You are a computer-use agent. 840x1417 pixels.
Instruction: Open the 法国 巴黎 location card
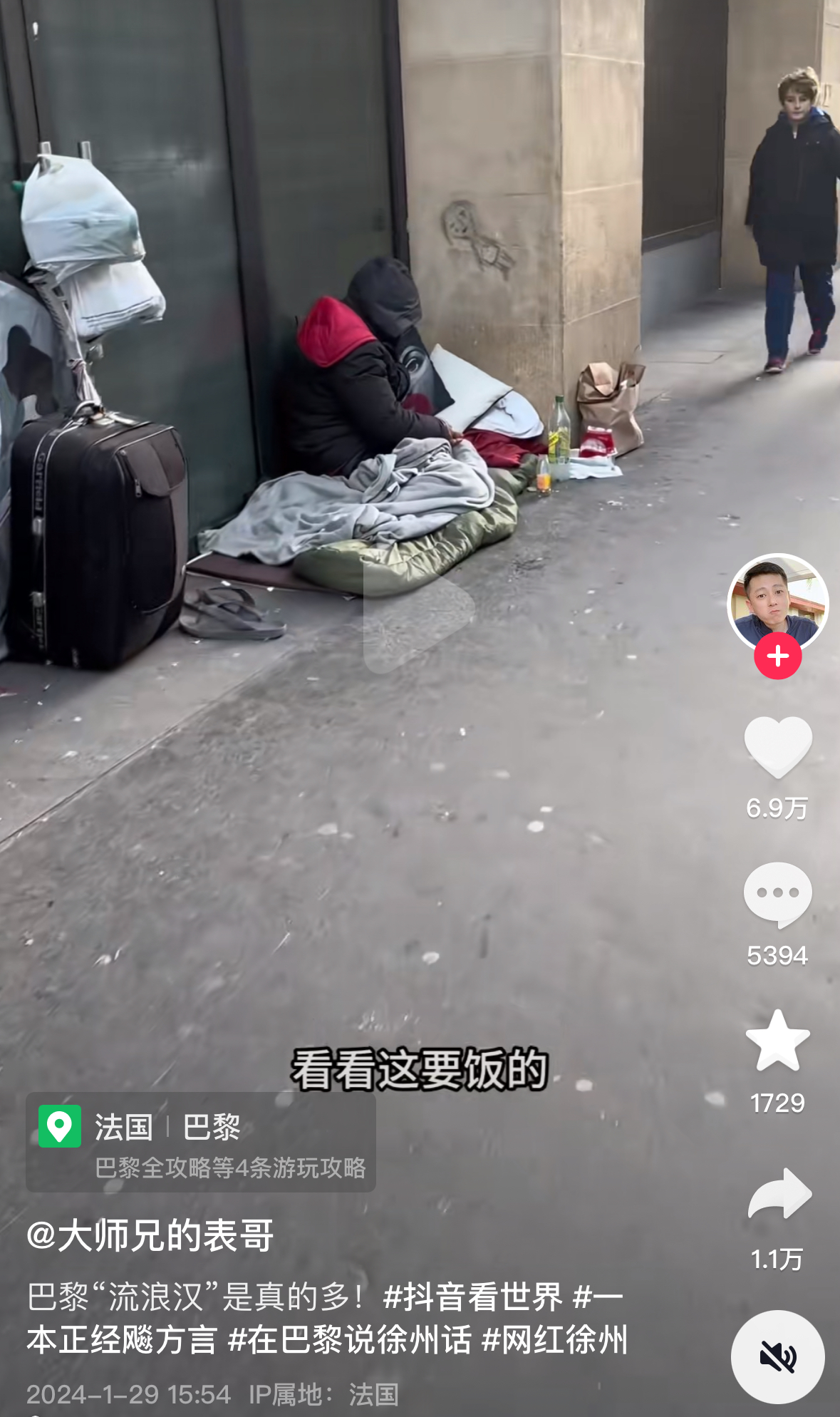click(201, 1142)
